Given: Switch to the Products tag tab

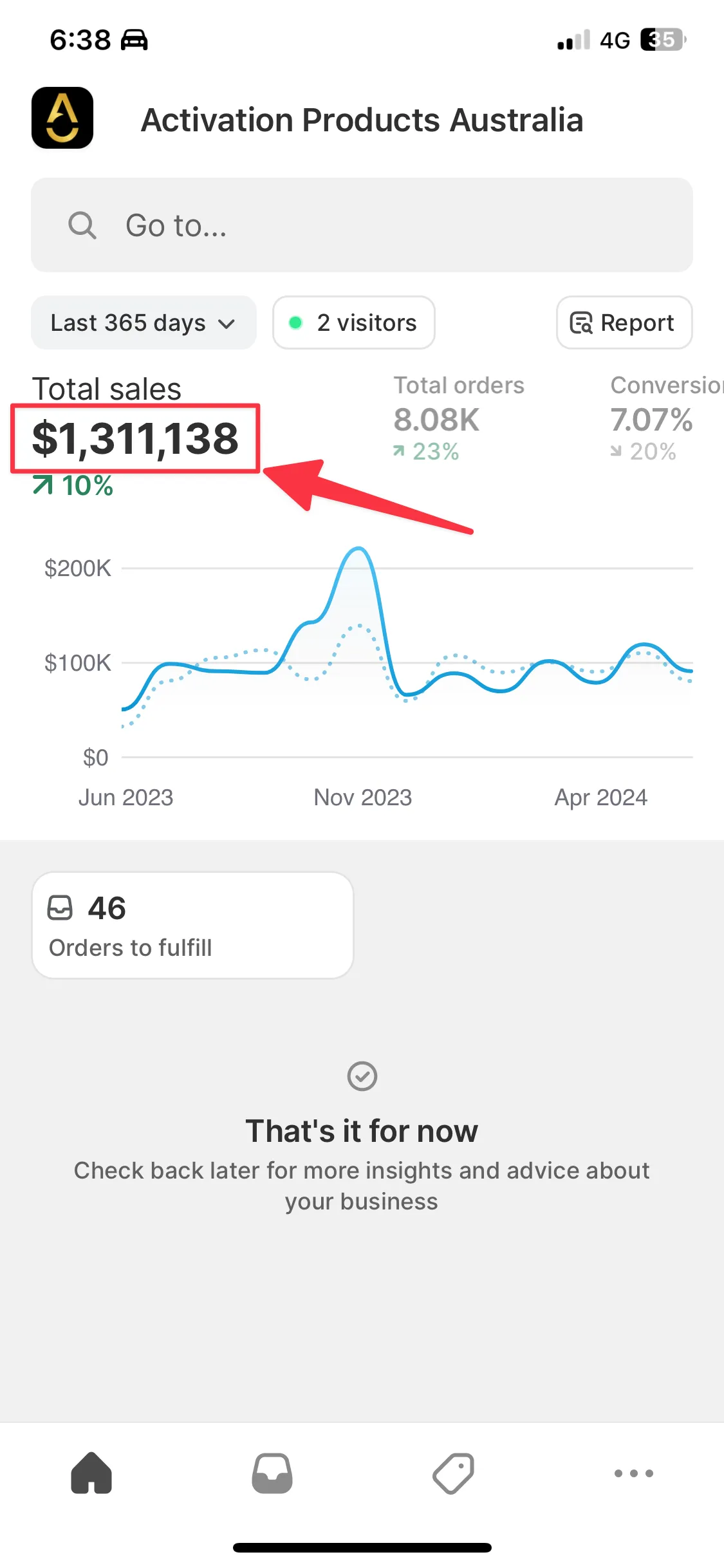Looking at the screenshot, I should pyautogui.click(x=453, y=1473).
